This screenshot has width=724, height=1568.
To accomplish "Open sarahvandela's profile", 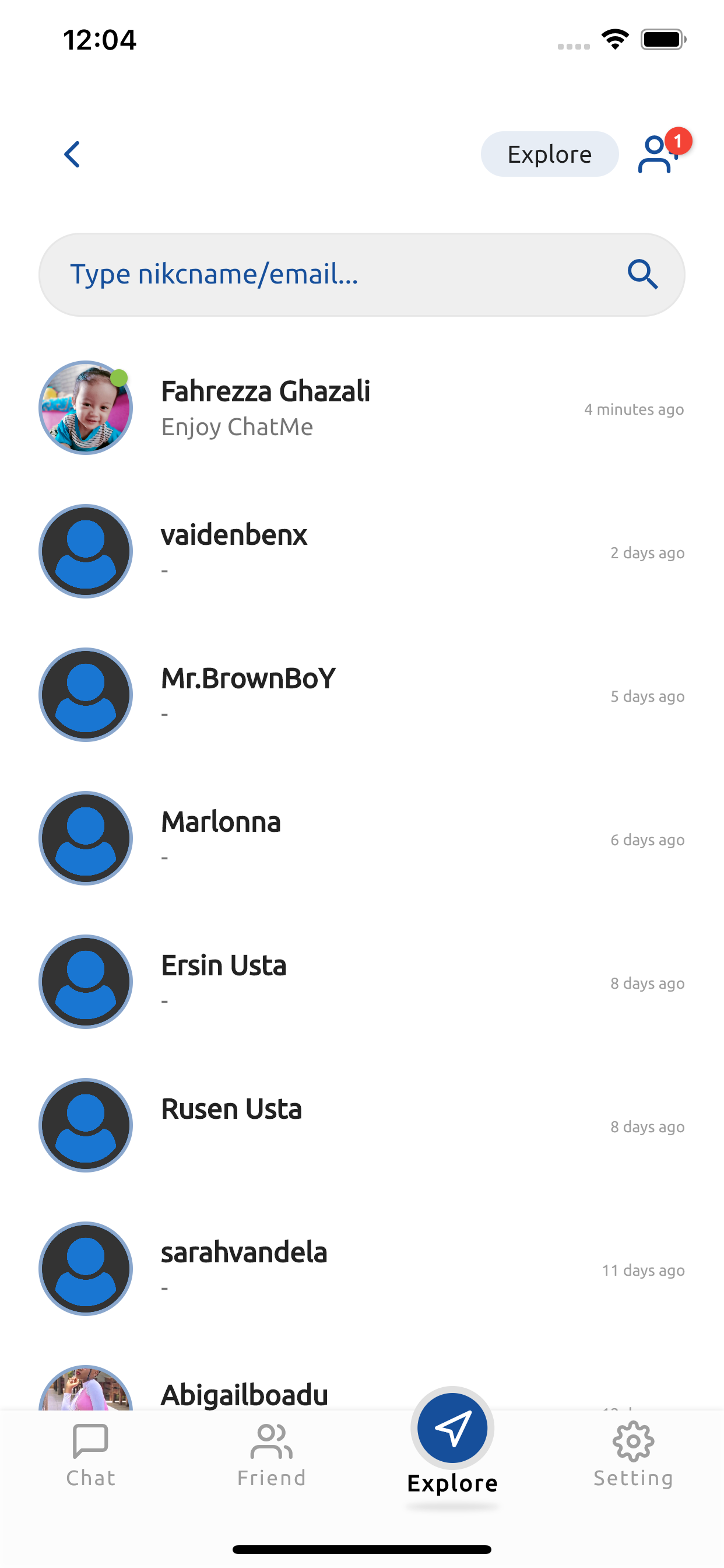I will [x=362, y=1269].
